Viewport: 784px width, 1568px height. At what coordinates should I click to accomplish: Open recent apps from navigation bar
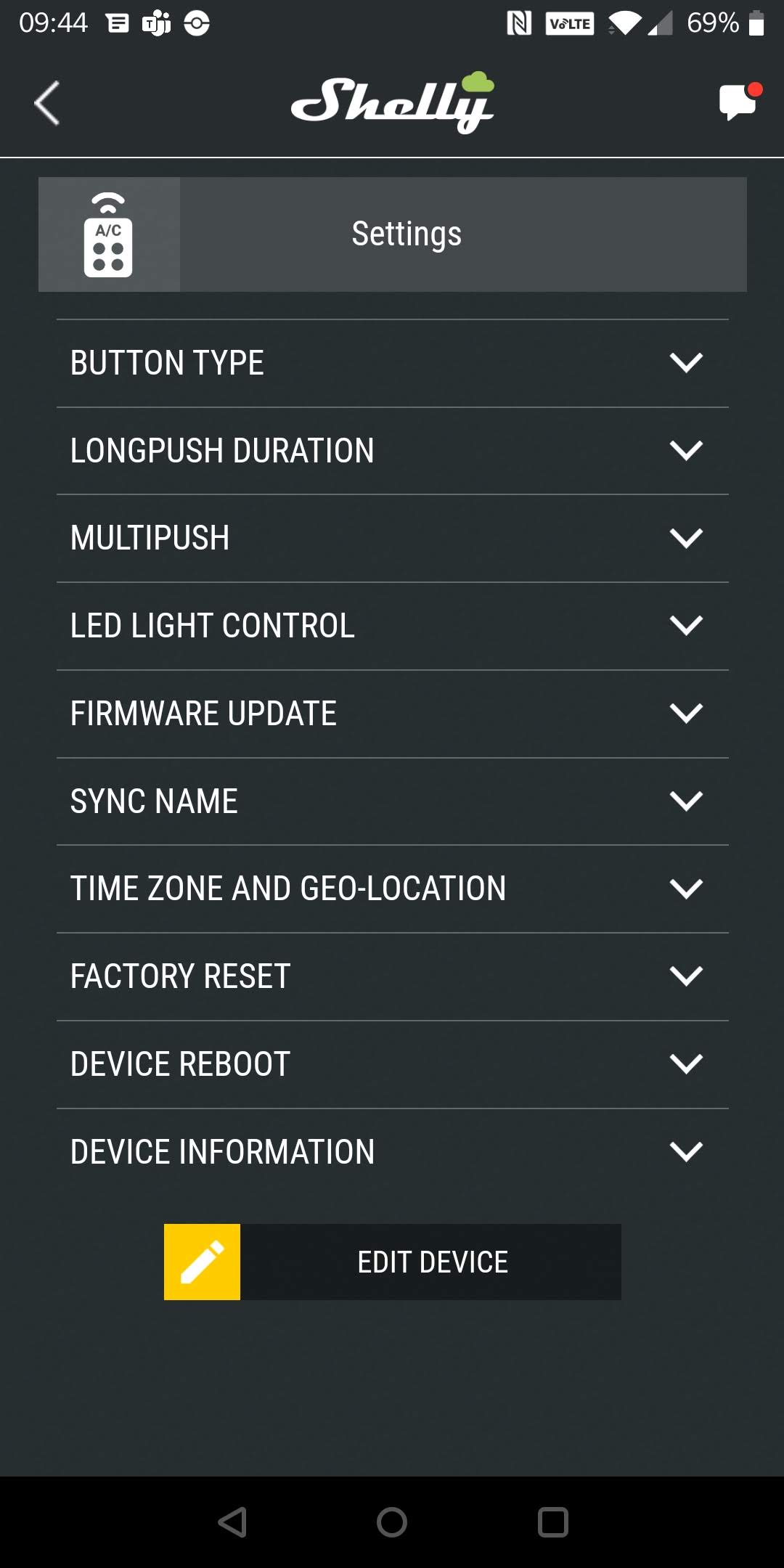click(553, 1522)
